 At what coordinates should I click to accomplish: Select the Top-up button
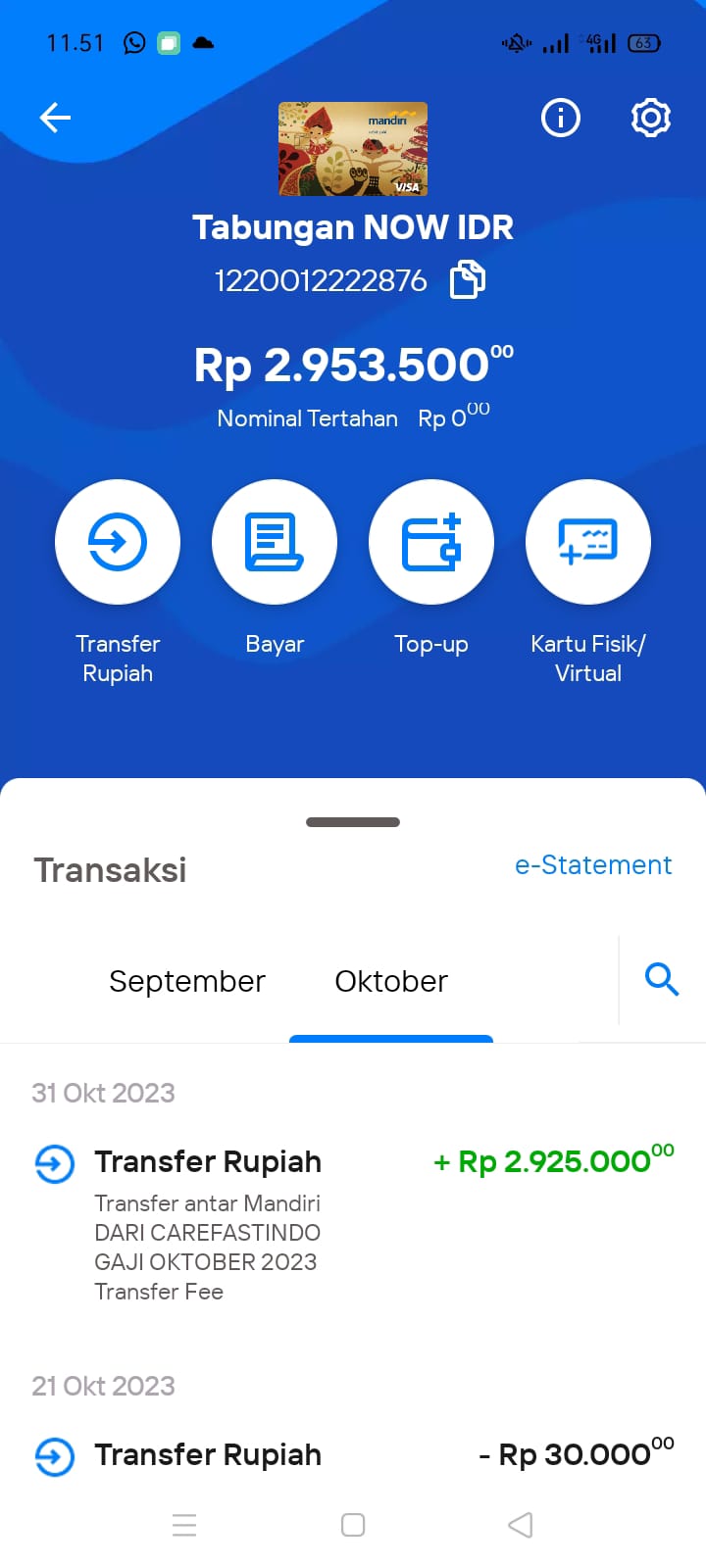coord(431,542)
